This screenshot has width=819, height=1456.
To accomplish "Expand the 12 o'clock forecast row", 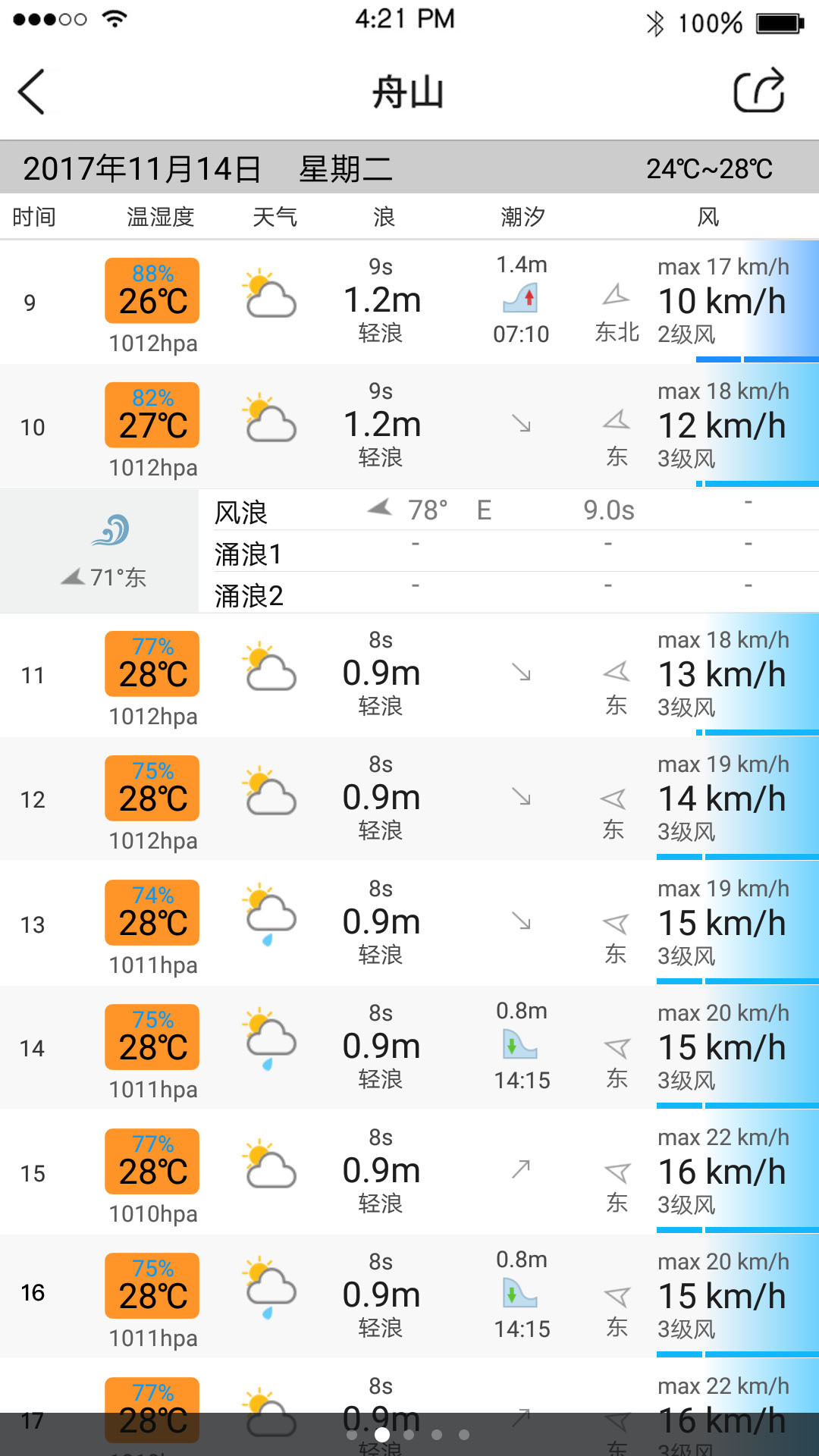I will pyautogui.click(x=409, y=799).
